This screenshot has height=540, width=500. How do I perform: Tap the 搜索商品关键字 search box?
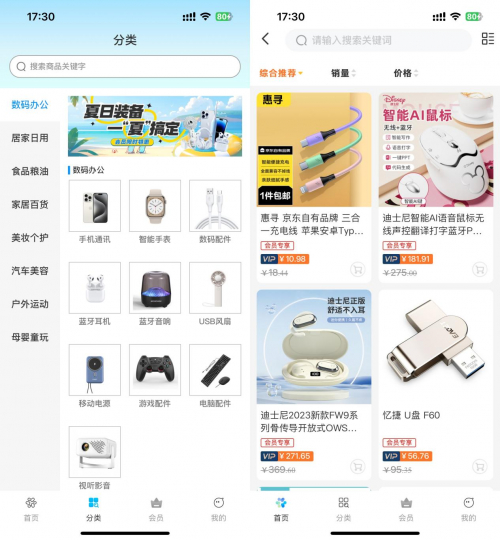pos(125,66)
